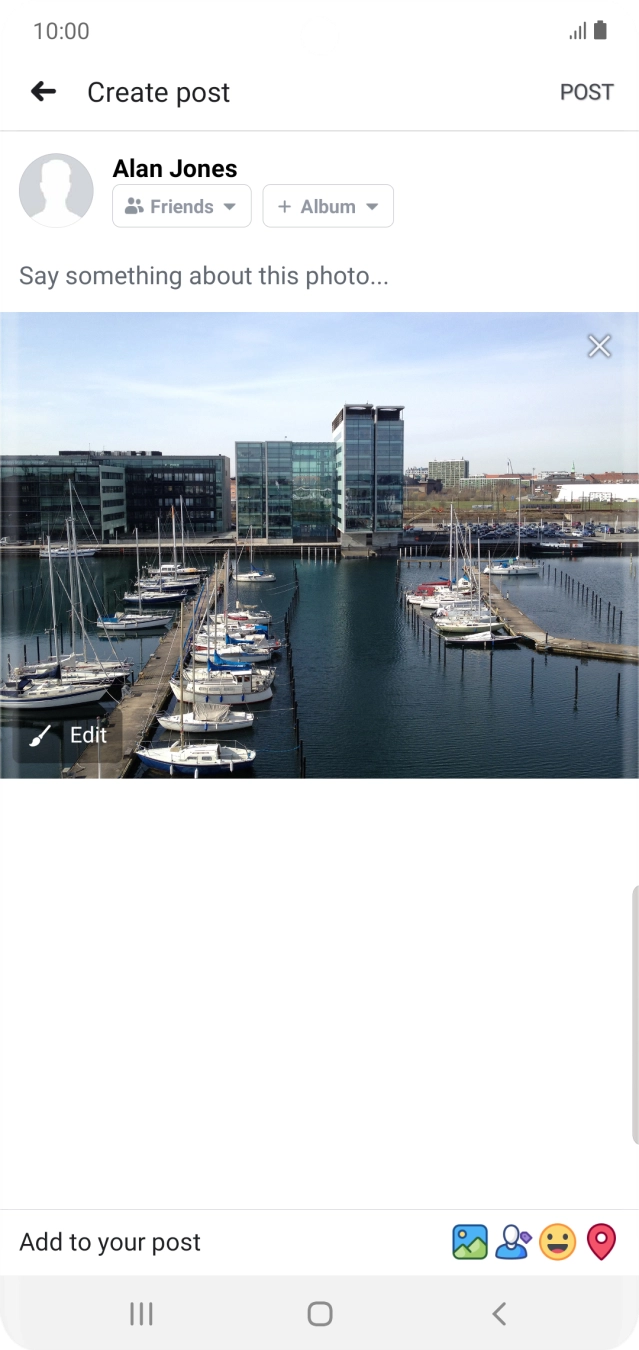This screenshot has width=639, height=1350.
Task: Tag people in the post
Action: [513, 1242]
